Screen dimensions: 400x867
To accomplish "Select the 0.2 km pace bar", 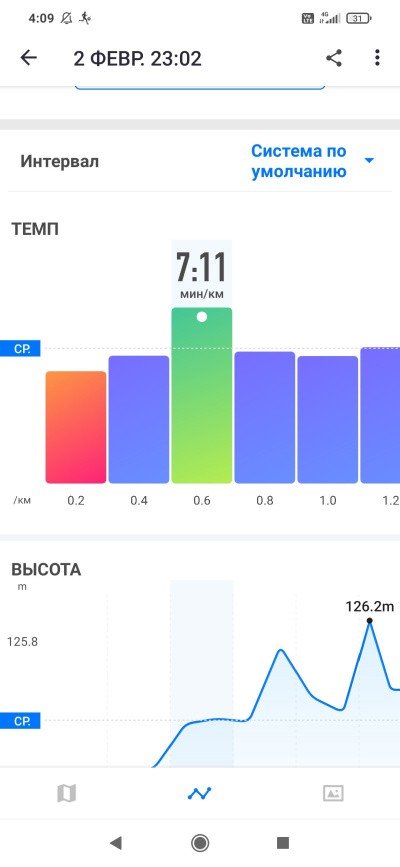I will click(x=76, y=427).
